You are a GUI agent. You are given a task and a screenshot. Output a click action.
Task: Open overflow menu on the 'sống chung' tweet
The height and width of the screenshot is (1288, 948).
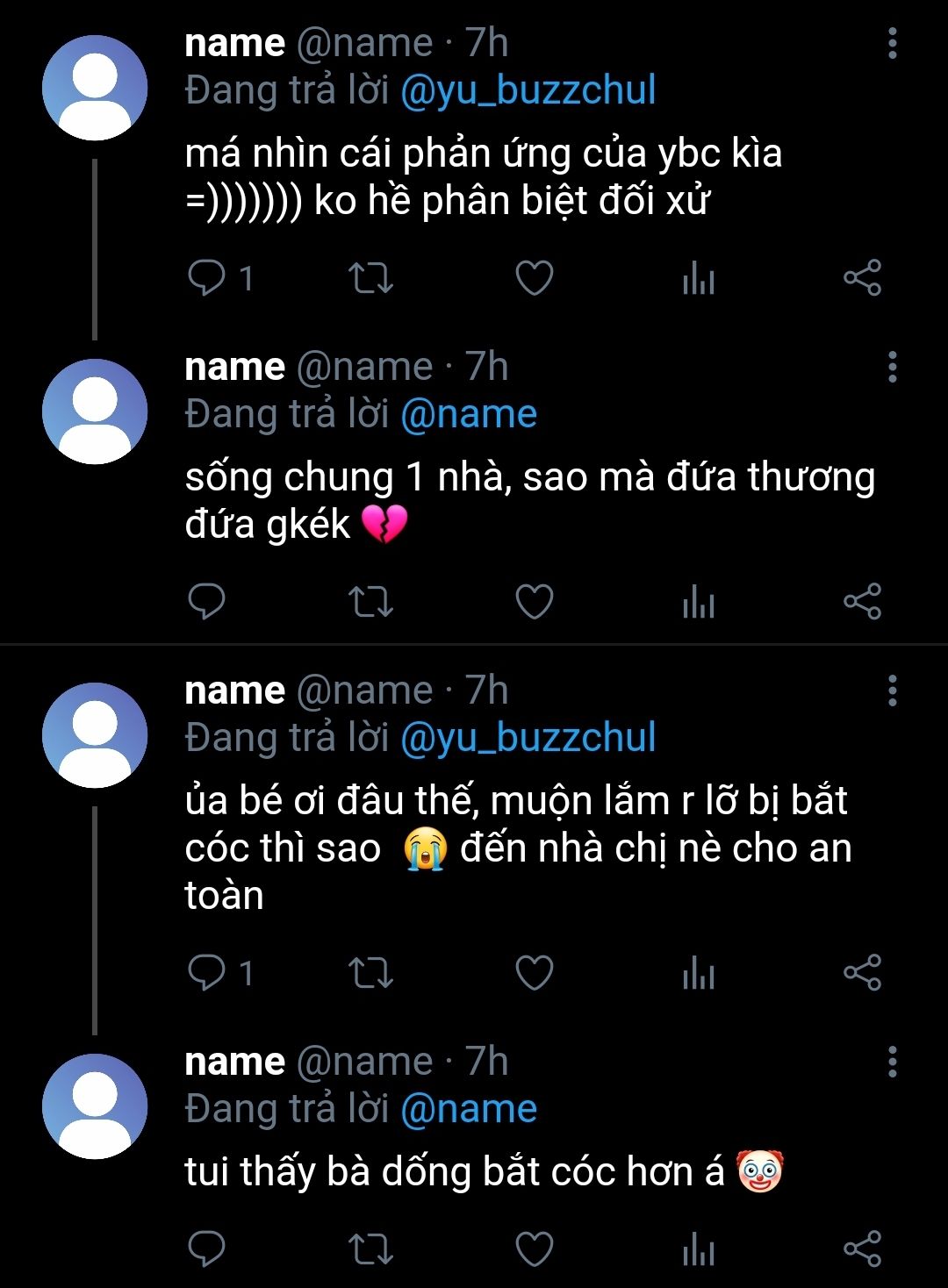point(892,367)
